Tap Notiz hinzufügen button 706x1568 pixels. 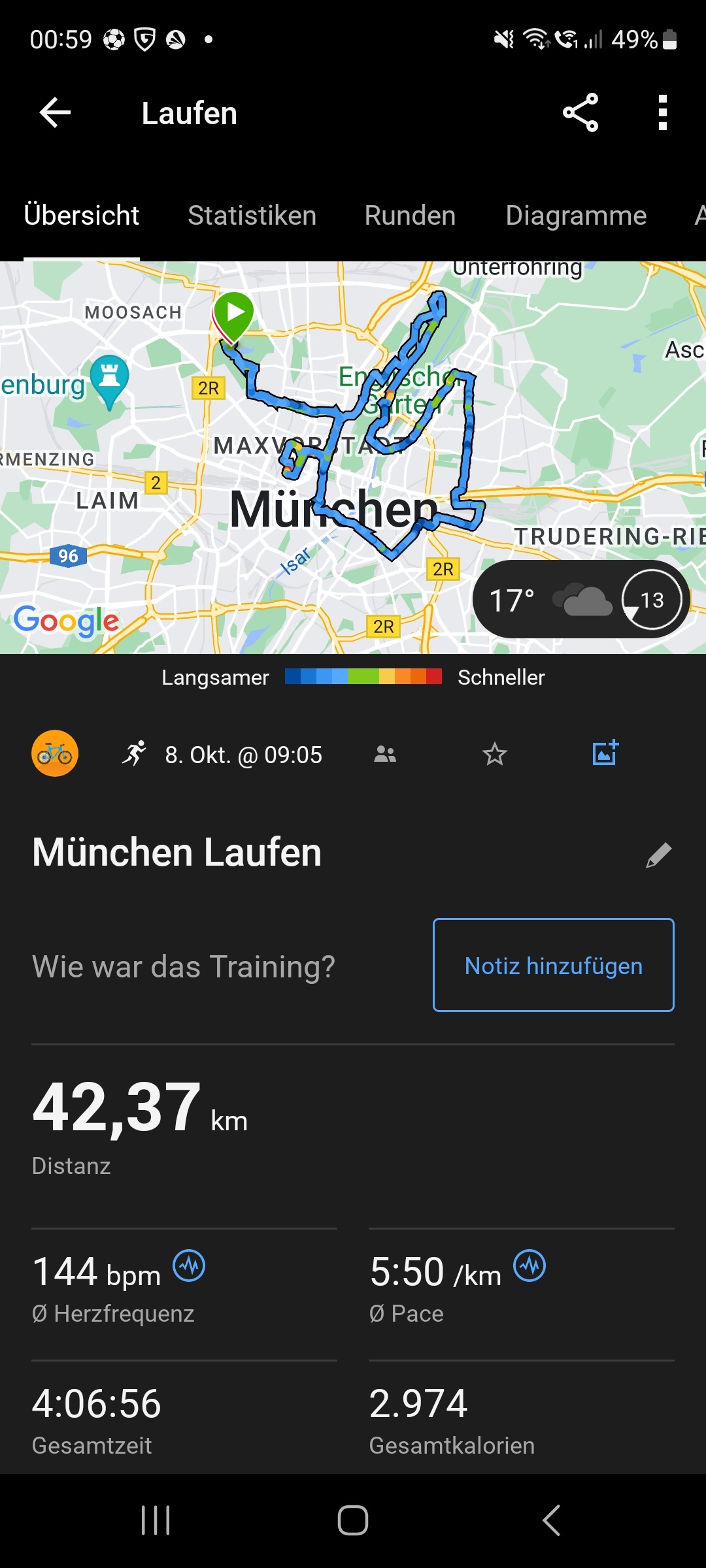[553, 965]
